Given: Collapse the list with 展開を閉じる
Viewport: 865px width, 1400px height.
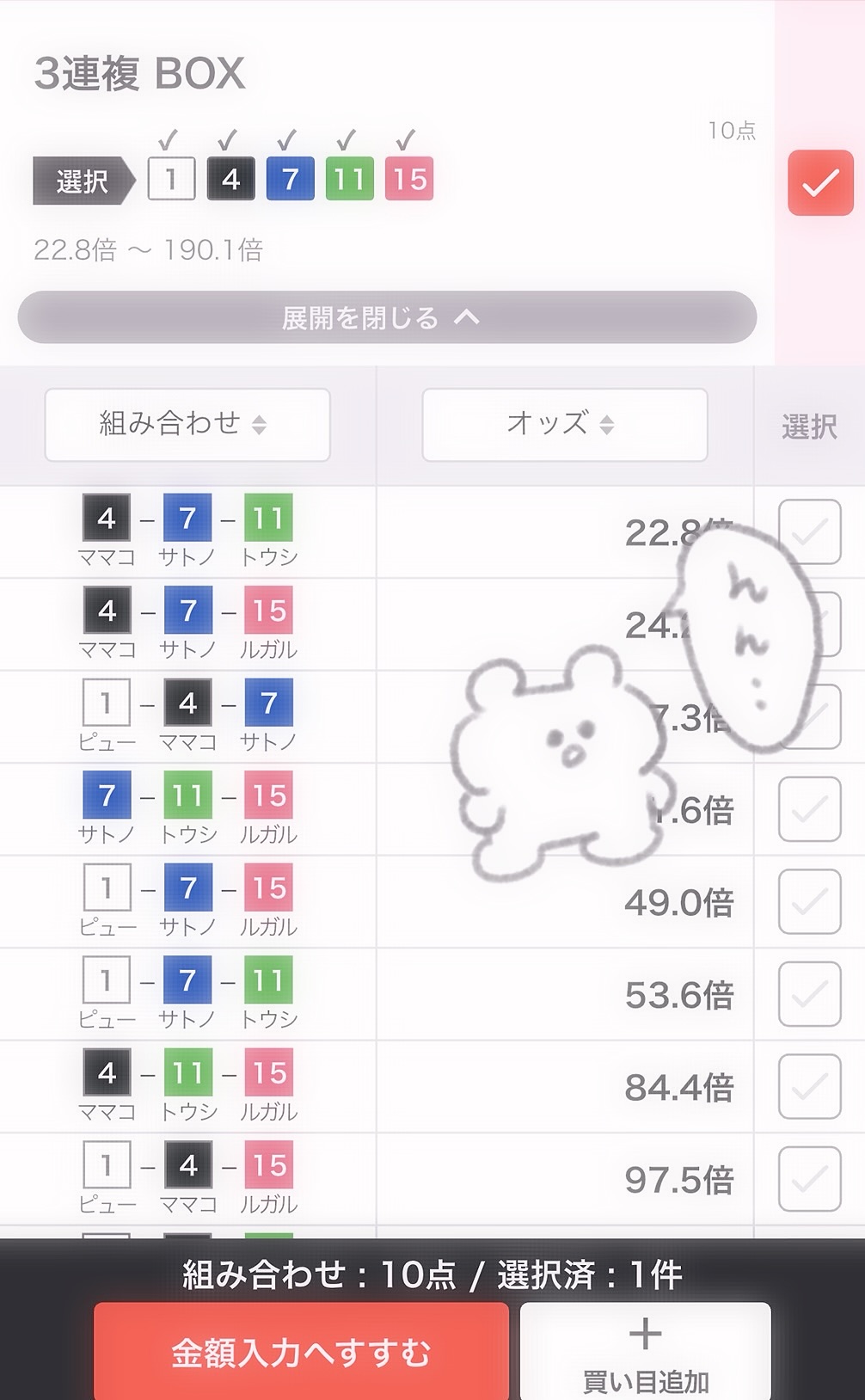Looking at the screenshot, I should pyautogui.click(x=387, y=318).
